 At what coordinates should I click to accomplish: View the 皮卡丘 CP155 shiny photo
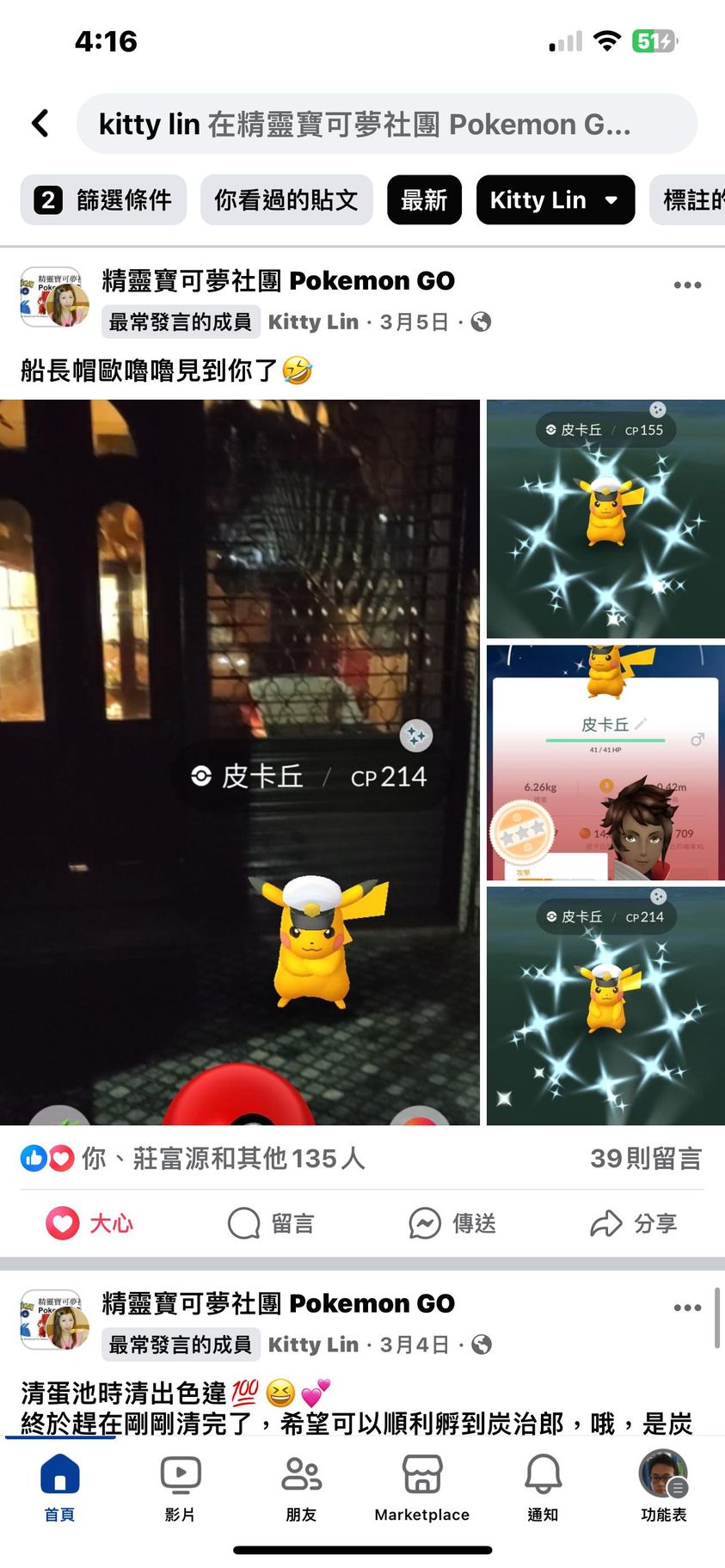point(605,518)
